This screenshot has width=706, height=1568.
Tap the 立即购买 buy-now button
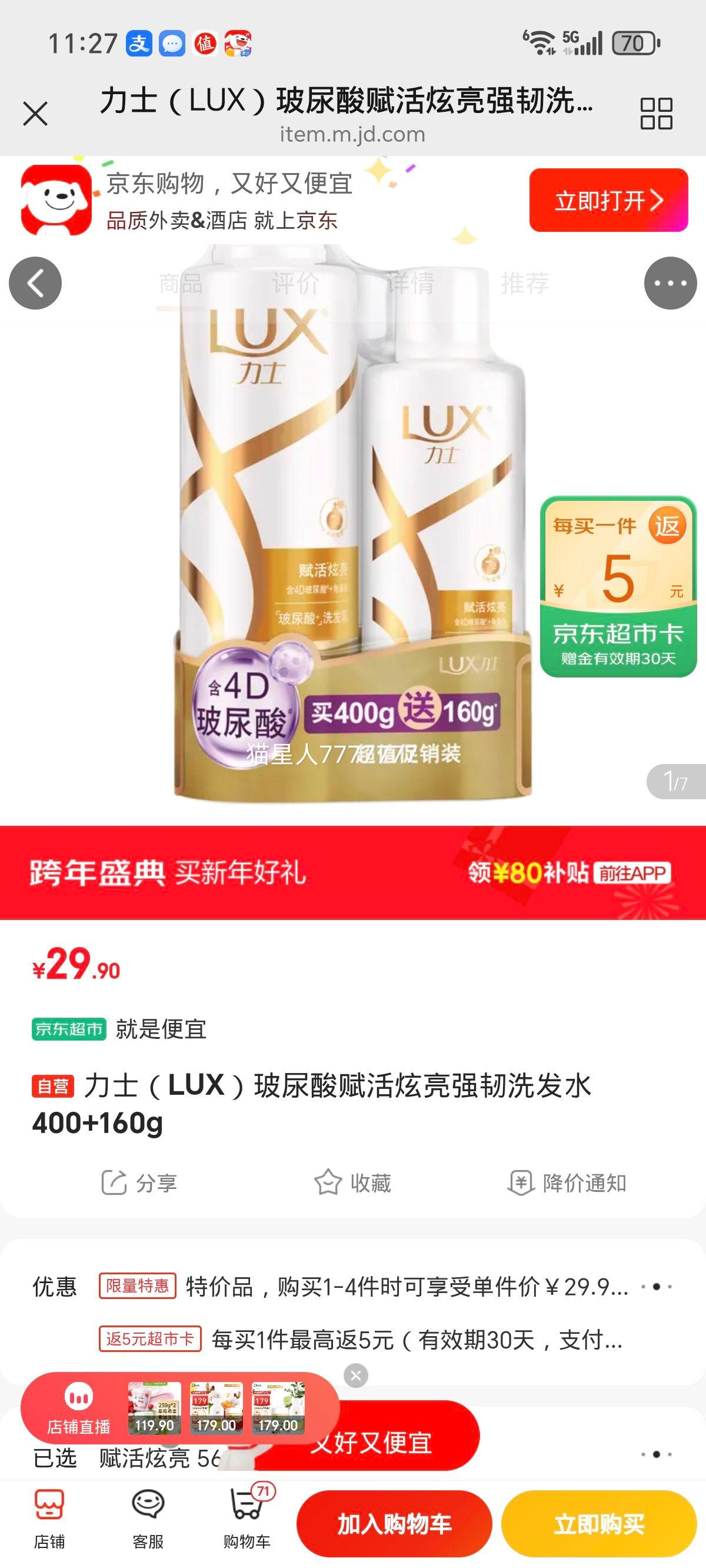tap(600, 1522)
